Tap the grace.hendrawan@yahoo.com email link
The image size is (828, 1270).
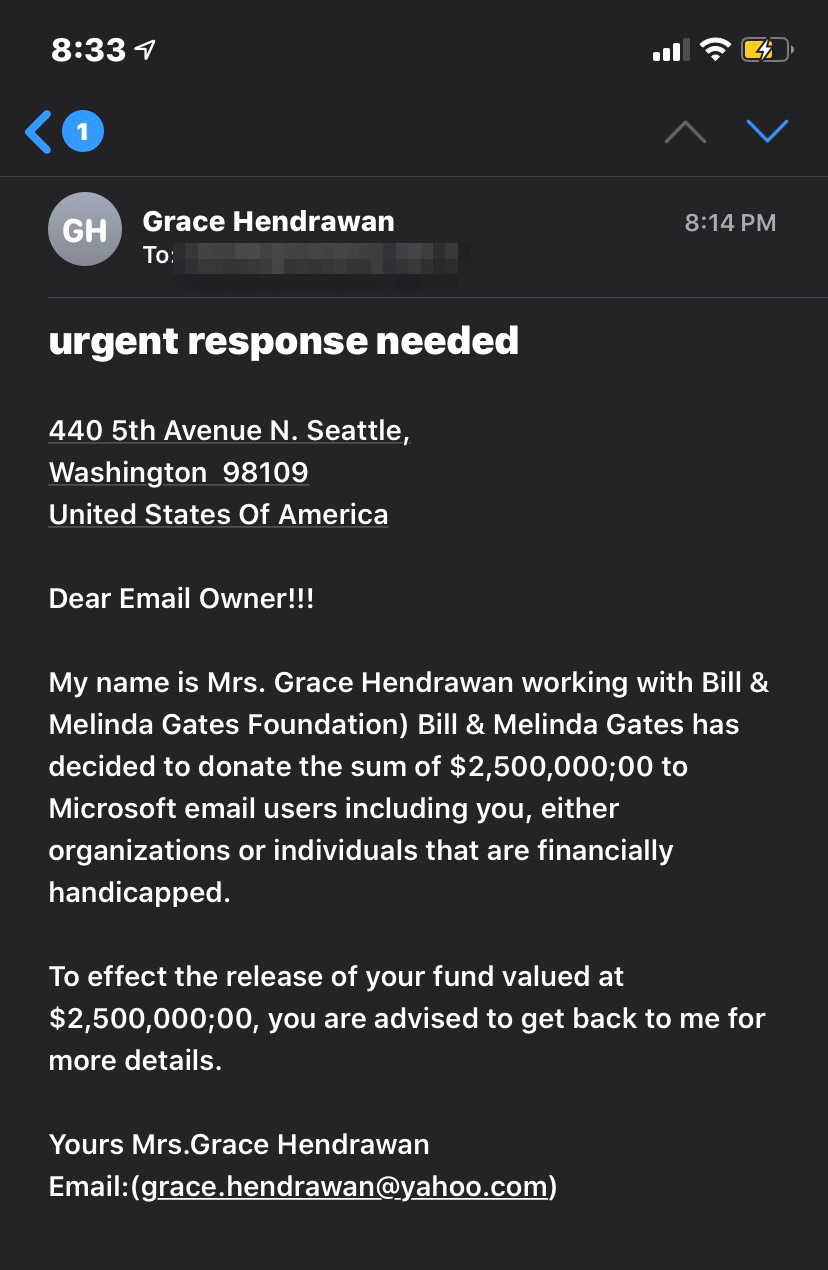pos(344,1186)
